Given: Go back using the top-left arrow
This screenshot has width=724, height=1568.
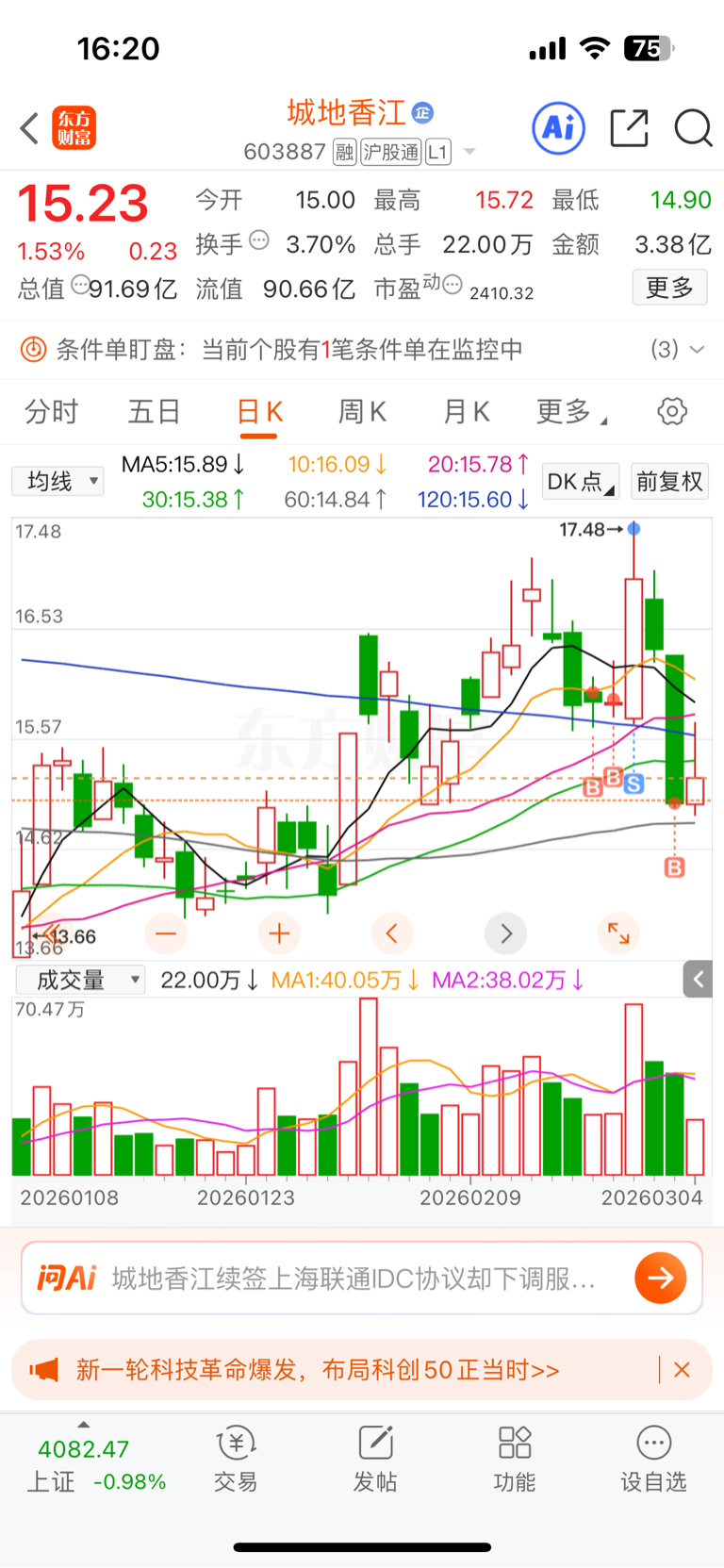Looking at the screenshot, I should point(30,128).
